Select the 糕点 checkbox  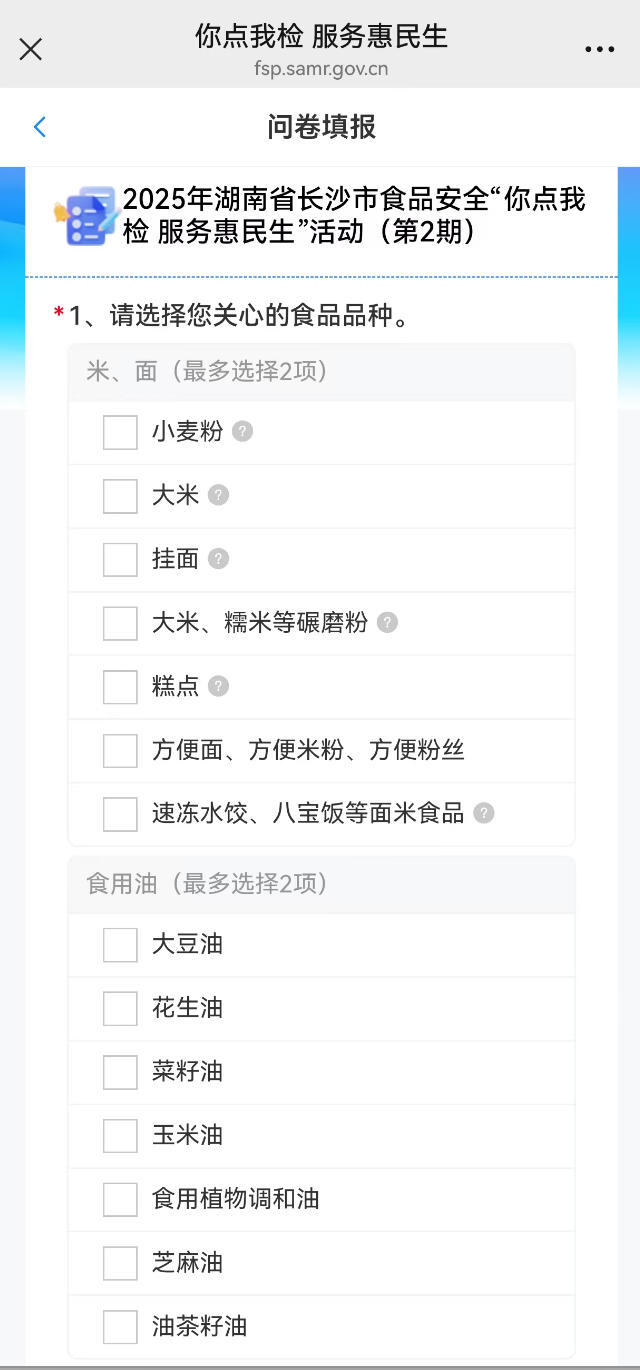click(120, 686)
